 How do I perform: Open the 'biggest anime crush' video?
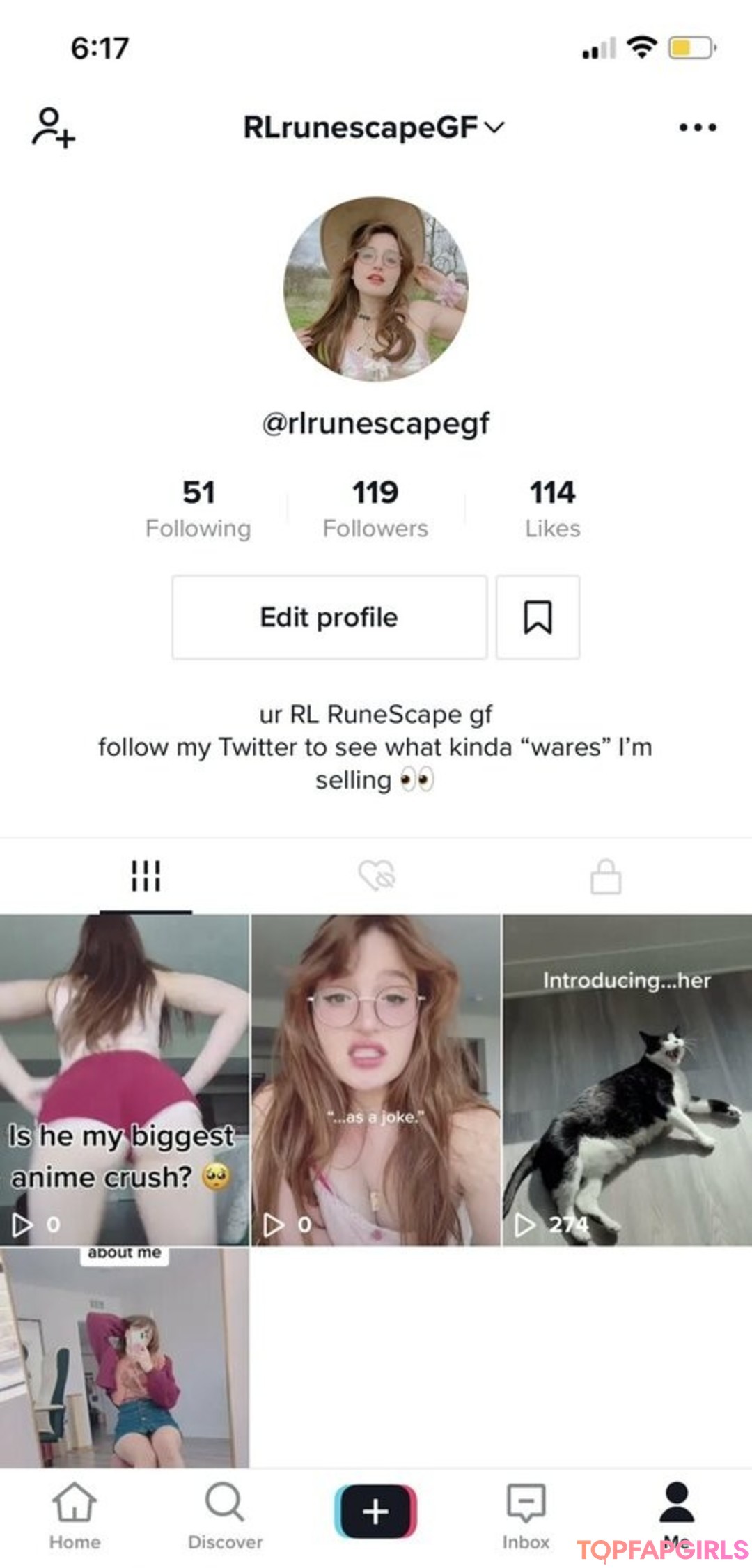124,1080
